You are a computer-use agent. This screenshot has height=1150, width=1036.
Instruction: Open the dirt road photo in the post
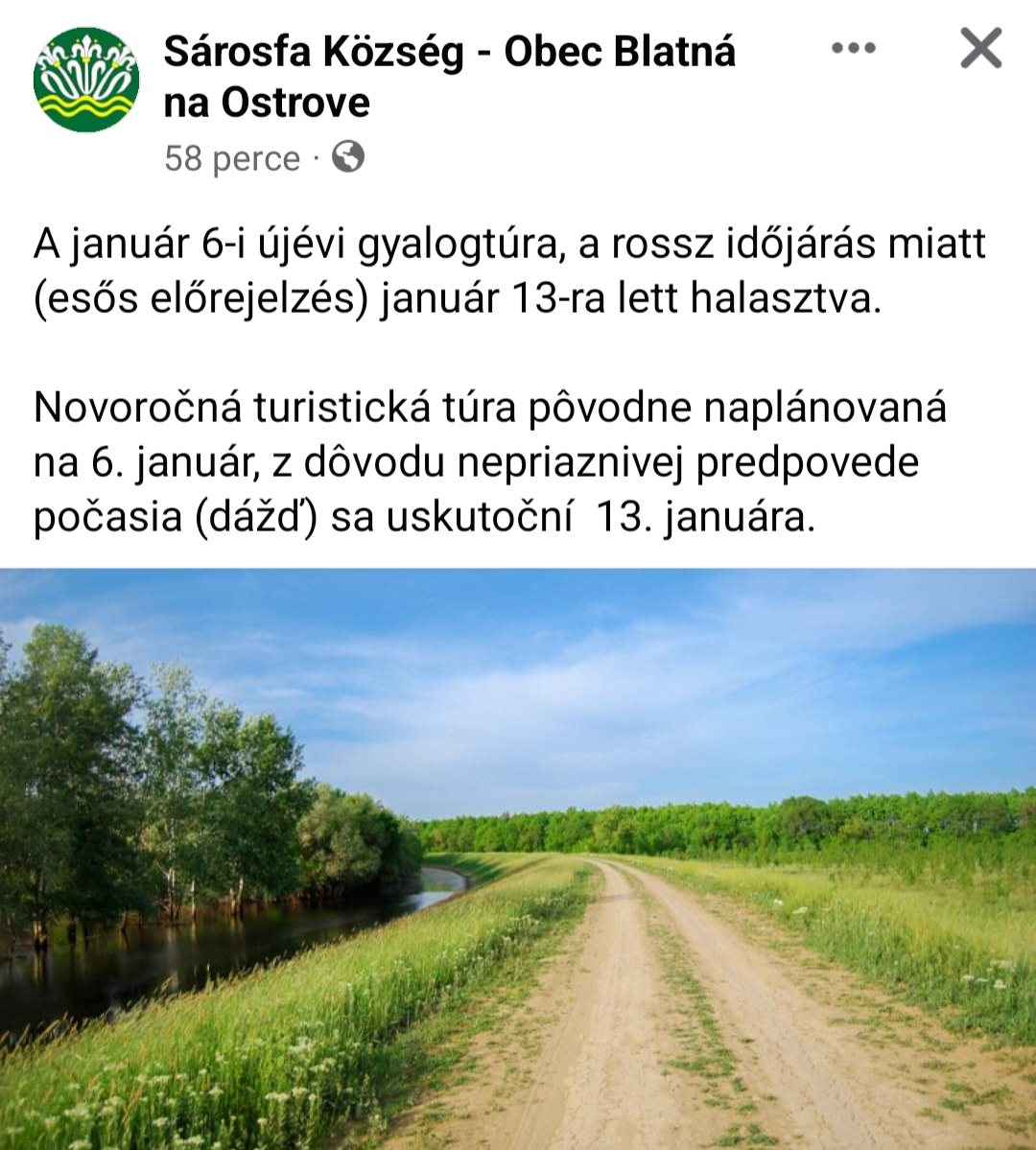[518, 858]
